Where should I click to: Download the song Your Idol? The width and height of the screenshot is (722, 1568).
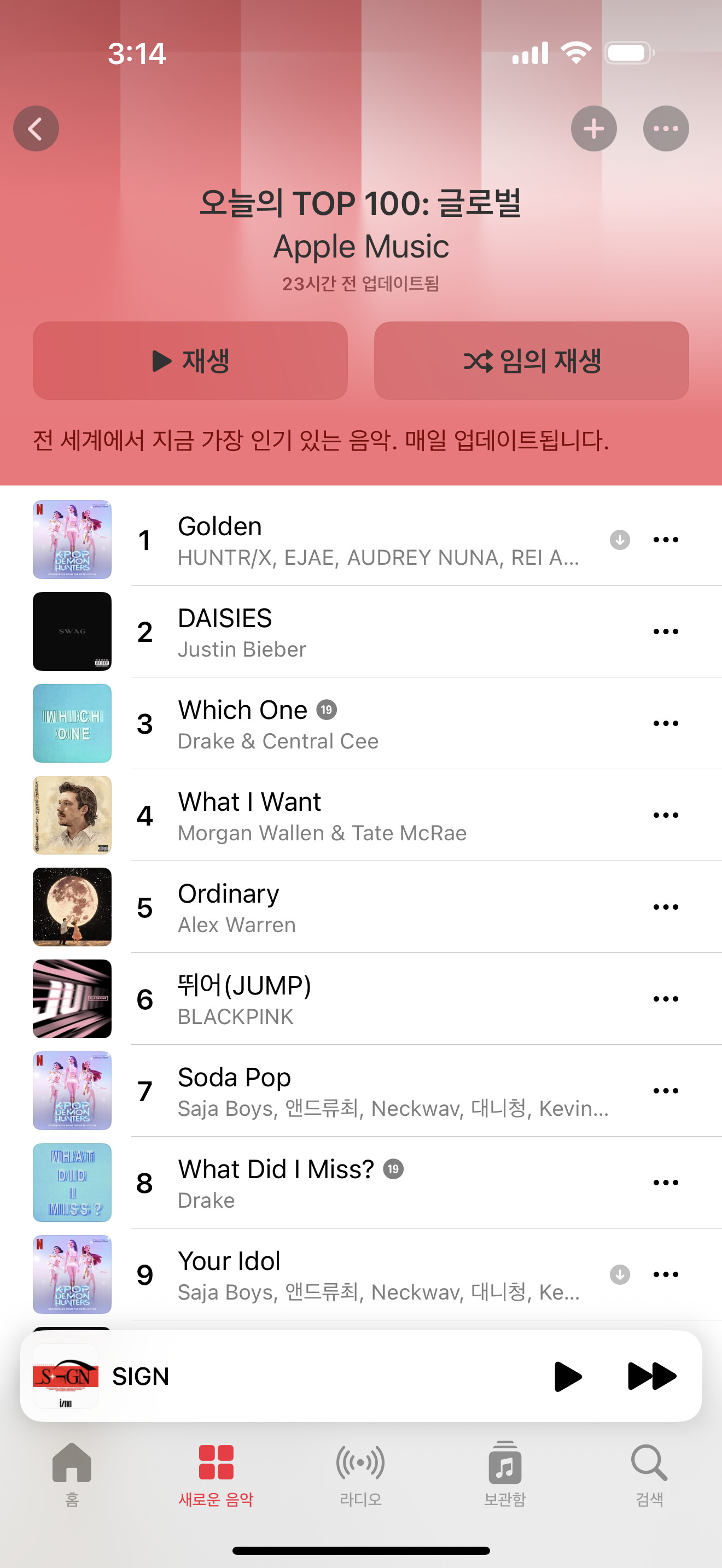pyautogui.click(x=620, y=1274)
